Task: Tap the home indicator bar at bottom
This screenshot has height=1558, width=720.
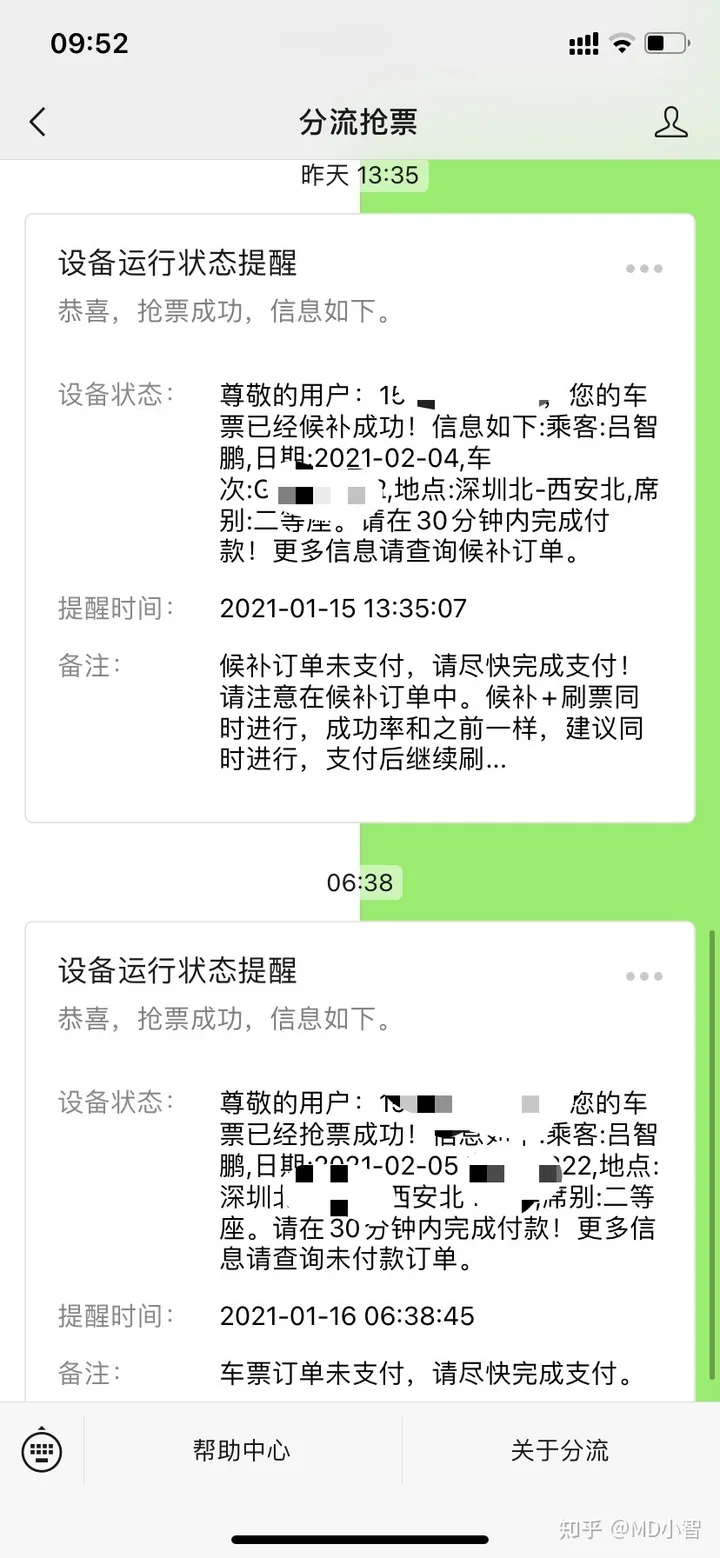Action: tap(360, 1540)
